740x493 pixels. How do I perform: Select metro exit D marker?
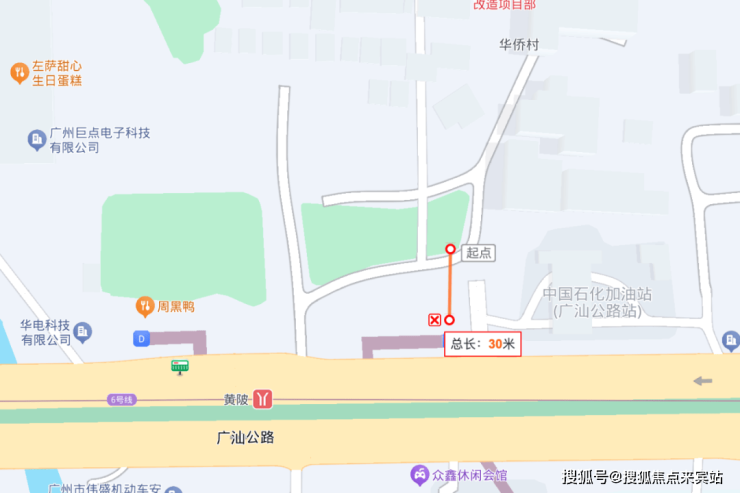click(141, 339)
